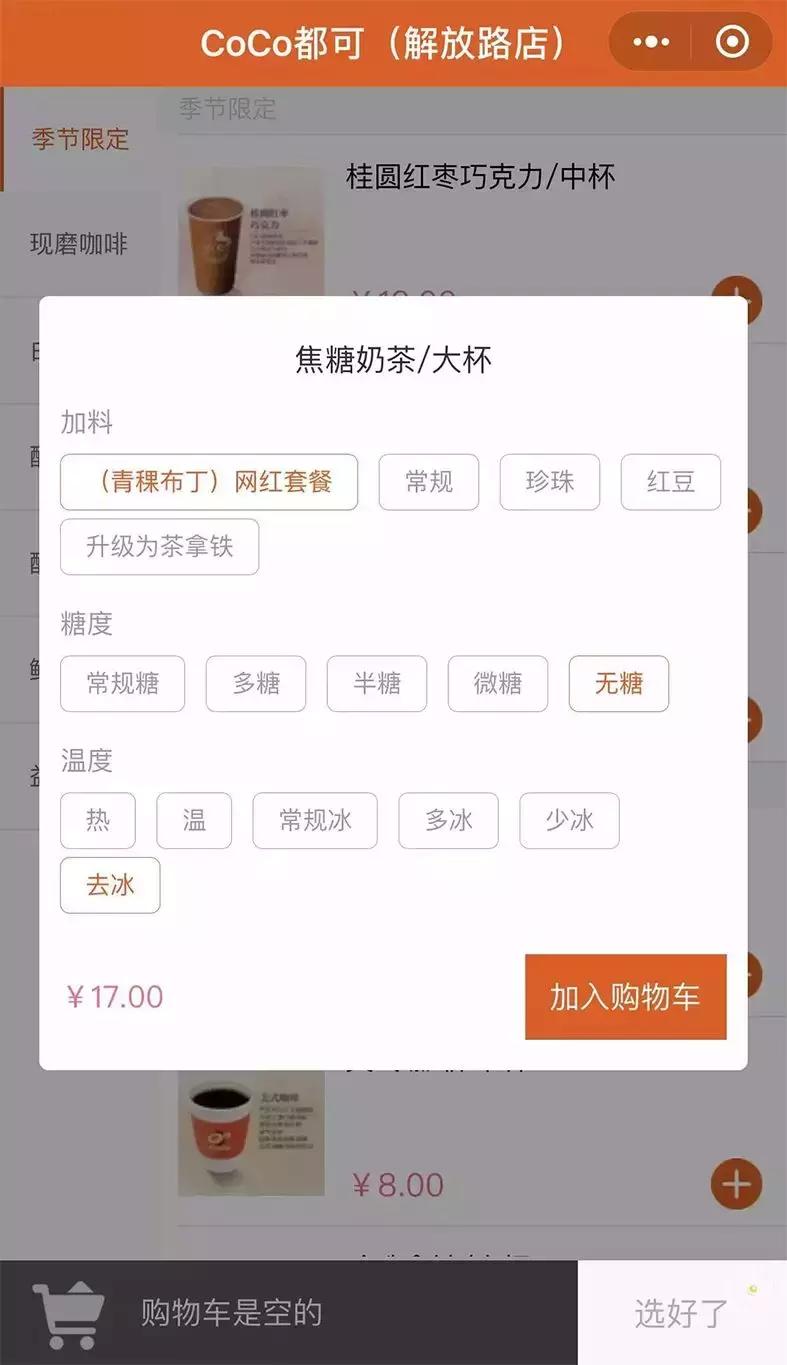Switch to the 季节限定 category tab
Viewport: 787px width, 1365px height.
pyautogui.click(x=80, y=141)
